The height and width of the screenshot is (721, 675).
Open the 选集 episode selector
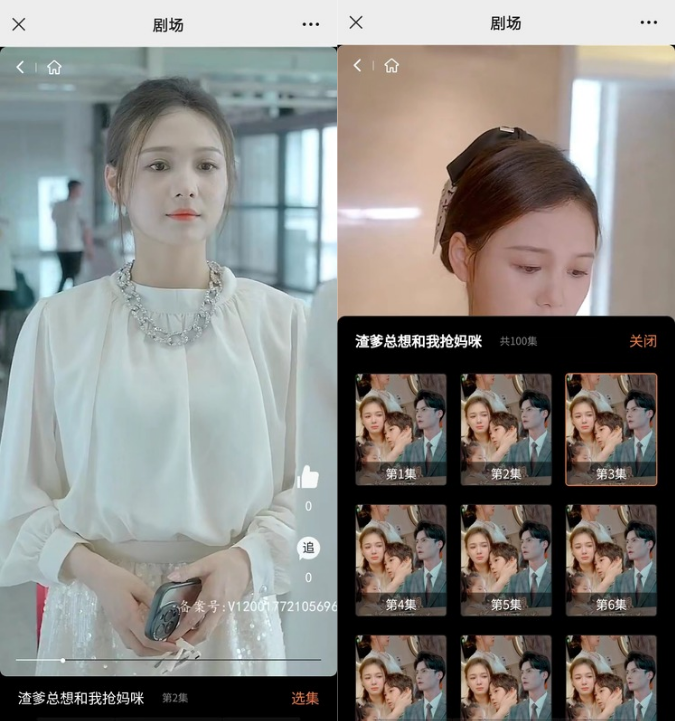click(x=305, y=698)
